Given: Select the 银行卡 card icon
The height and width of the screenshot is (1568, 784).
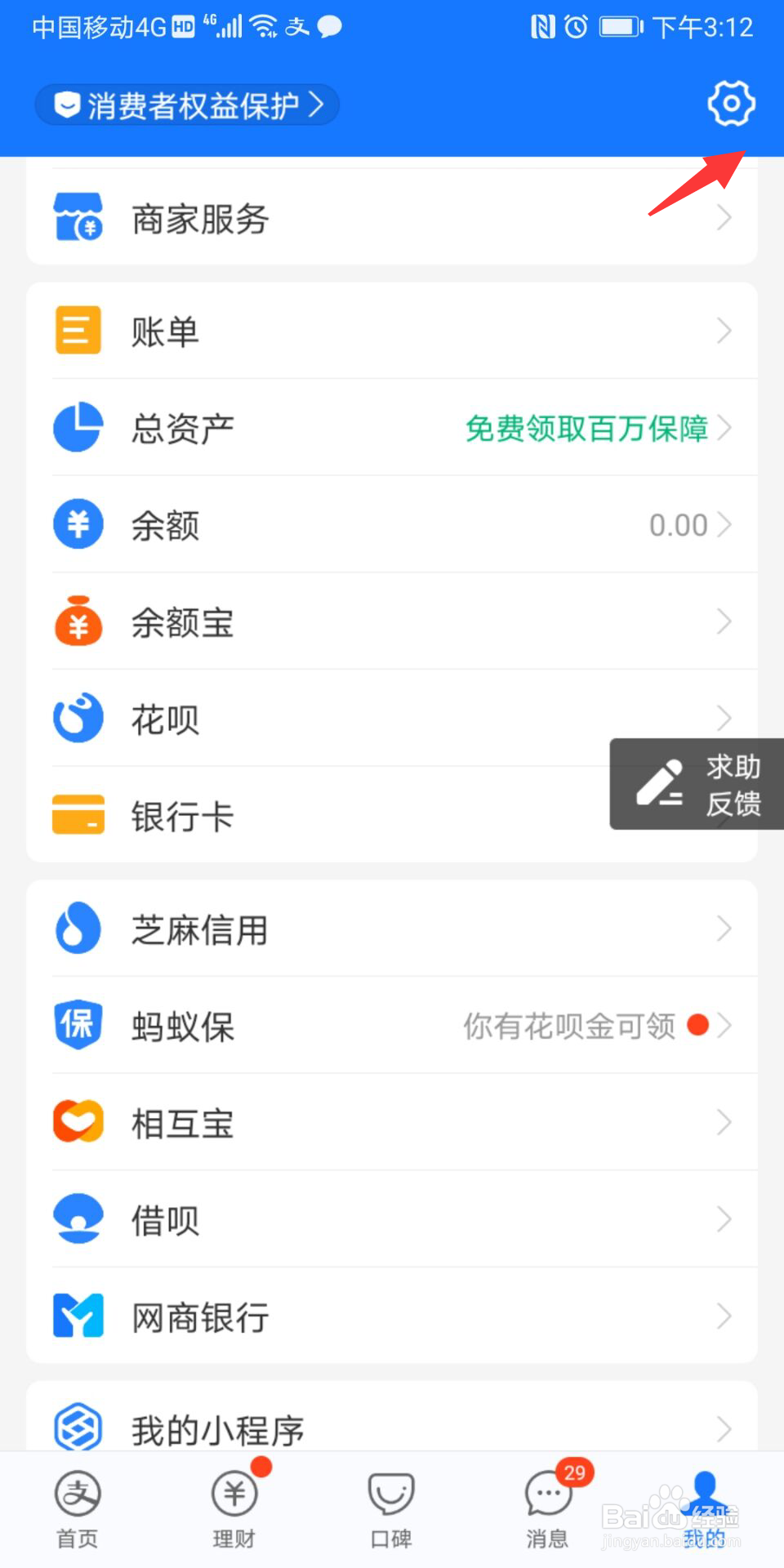Looking at the screenshot, I should [77, 815].
